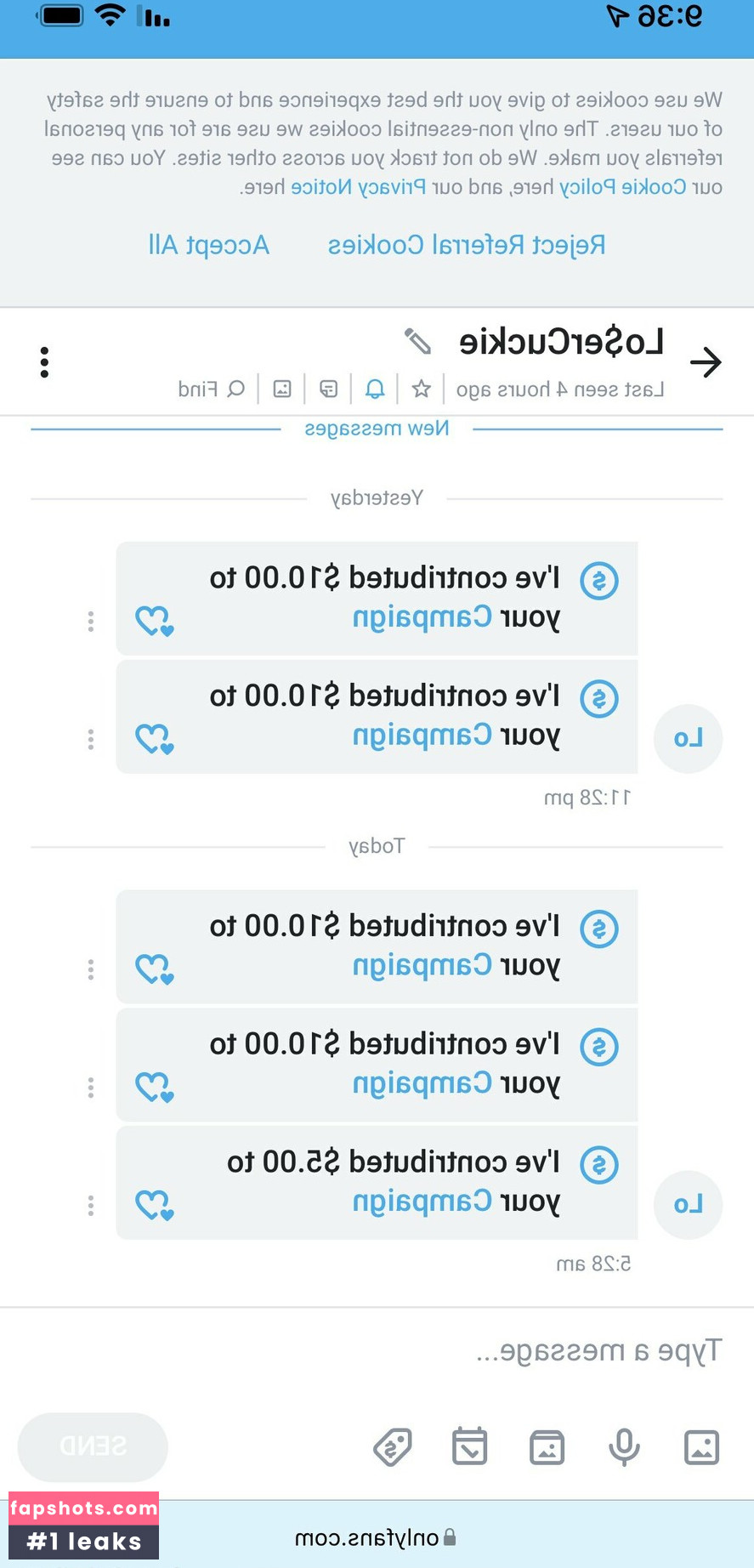Open the Privacy Notice link

(358, 187)
